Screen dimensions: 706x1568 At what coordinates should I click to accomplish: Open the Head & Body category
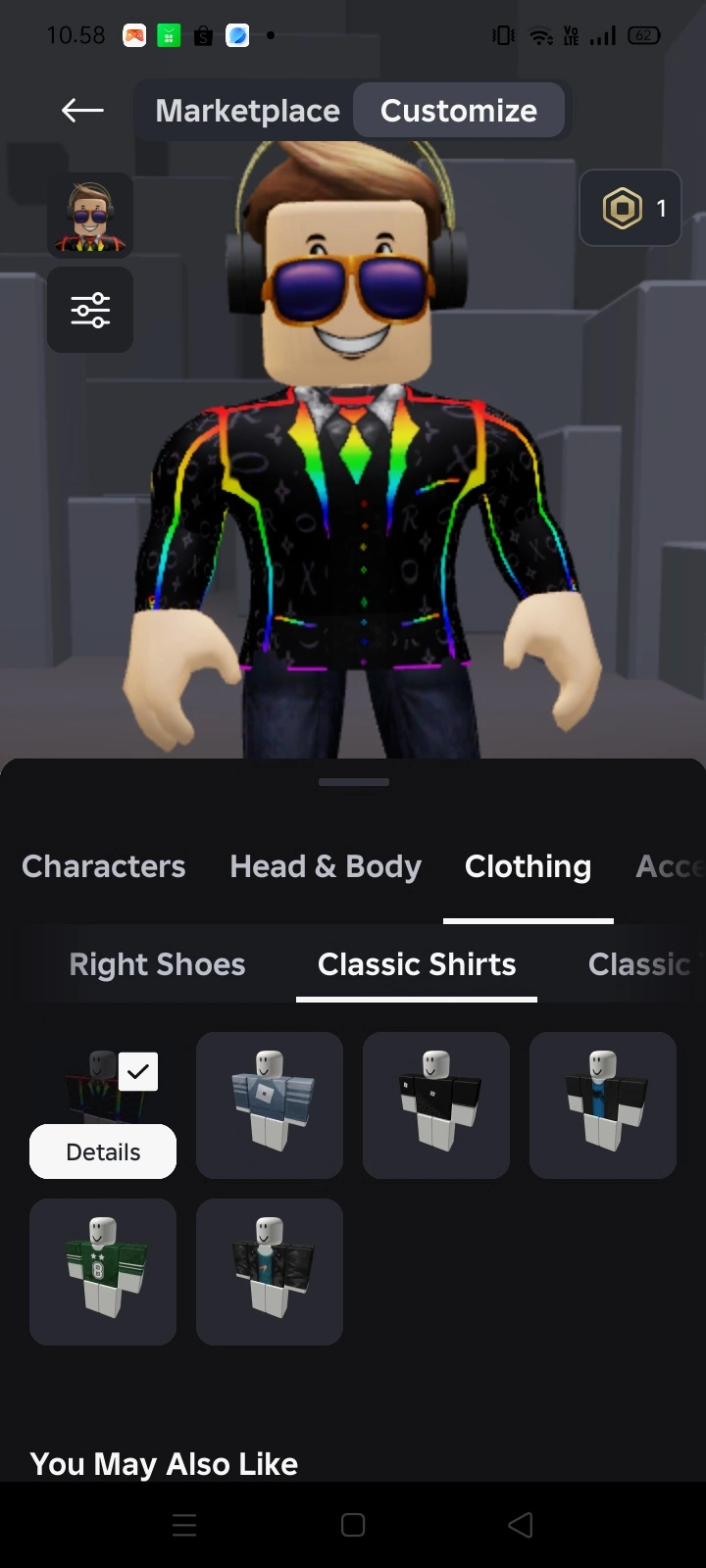326,866
